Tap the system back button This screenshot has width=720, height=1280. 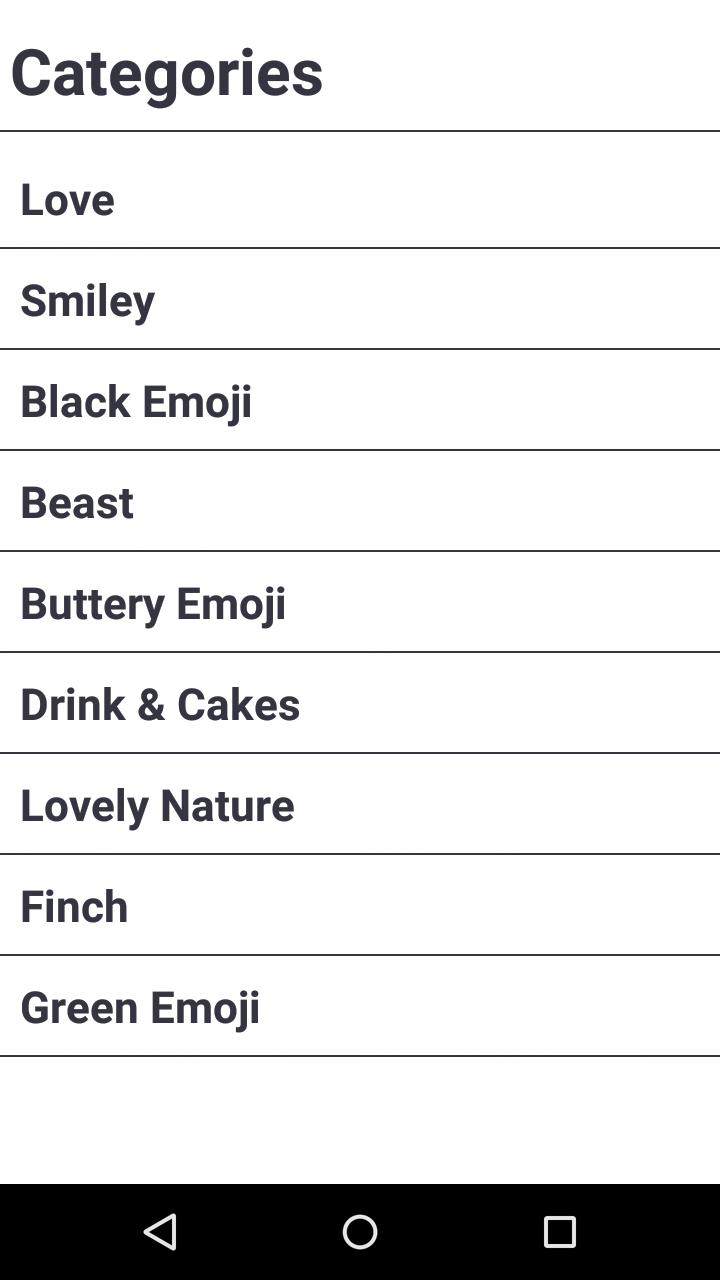click(160, 1232)
